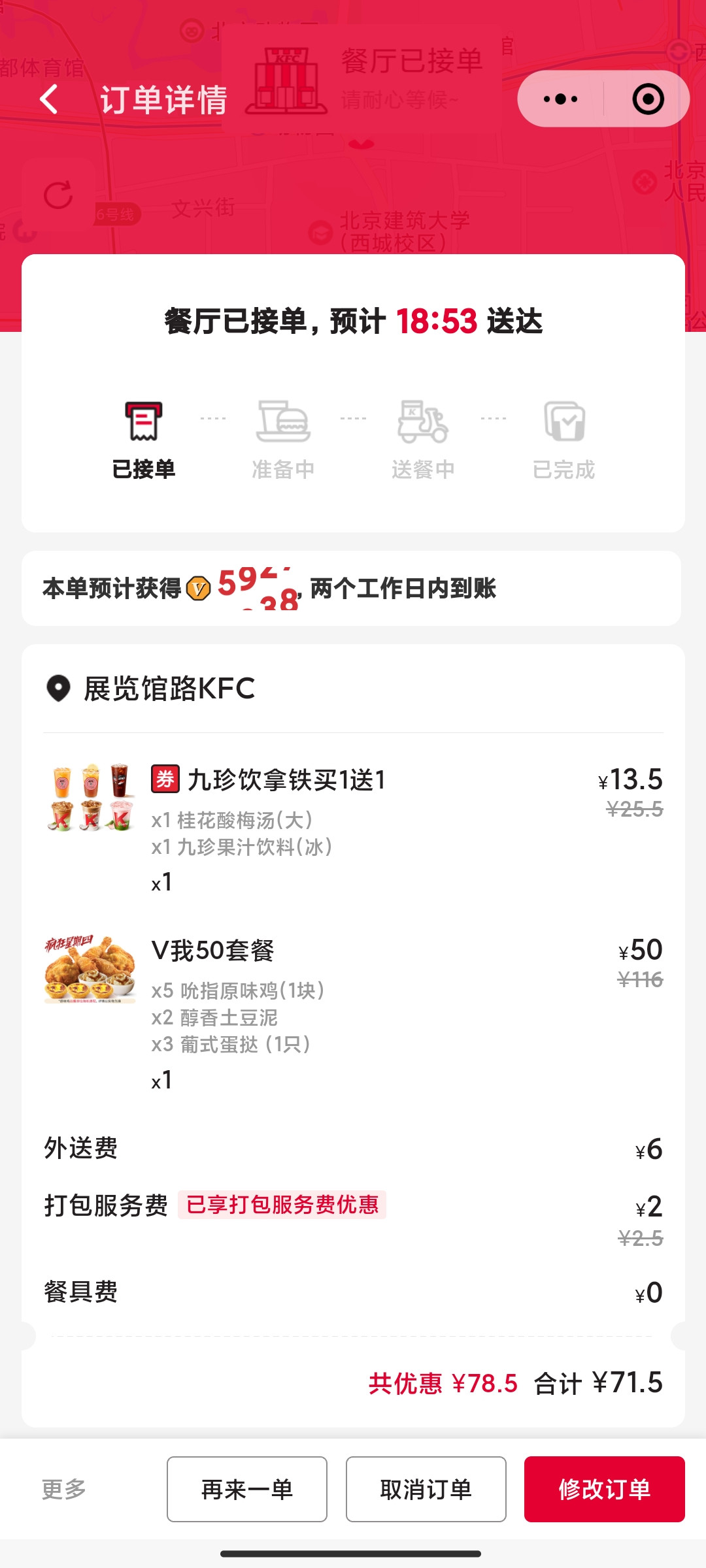Go back from the 订单详情 page
This screenshot has height=1568, width=706.
(50, 99)
